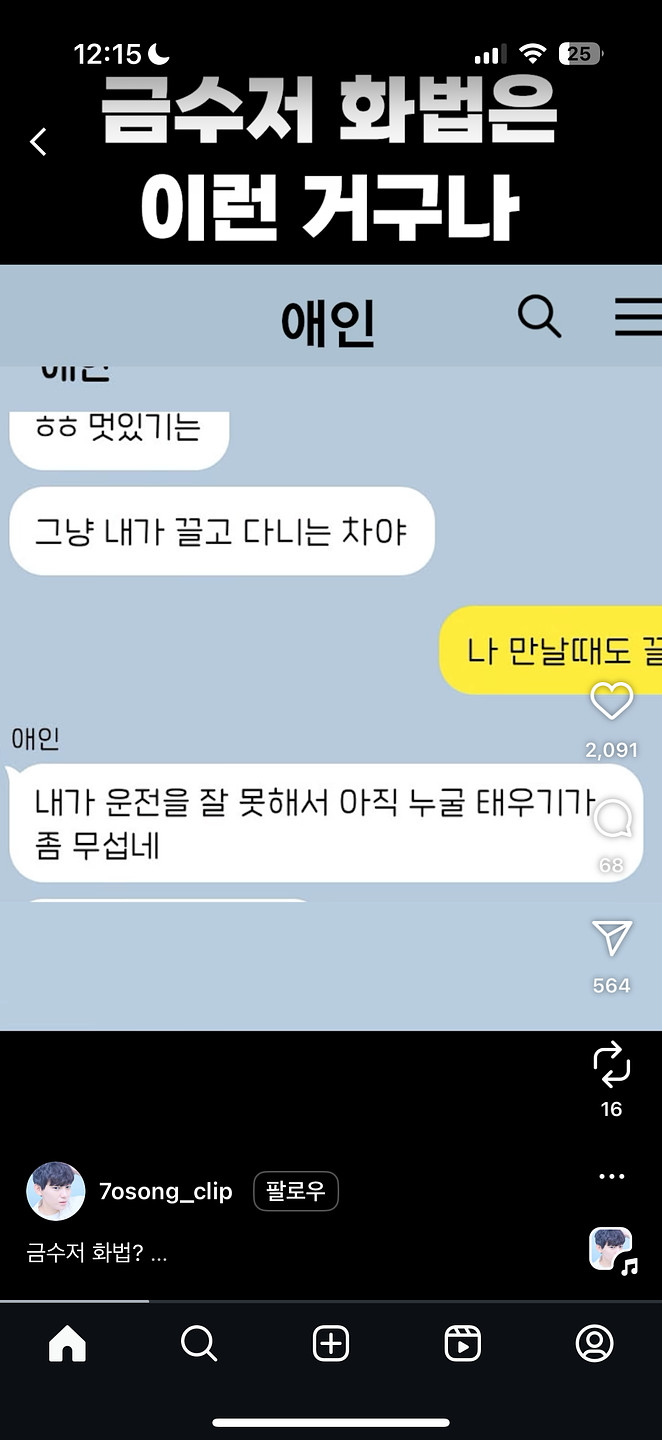Switch to the Reels tab
The height and width of the screenshot is (1440, 662).
(x=462, y=1344)
